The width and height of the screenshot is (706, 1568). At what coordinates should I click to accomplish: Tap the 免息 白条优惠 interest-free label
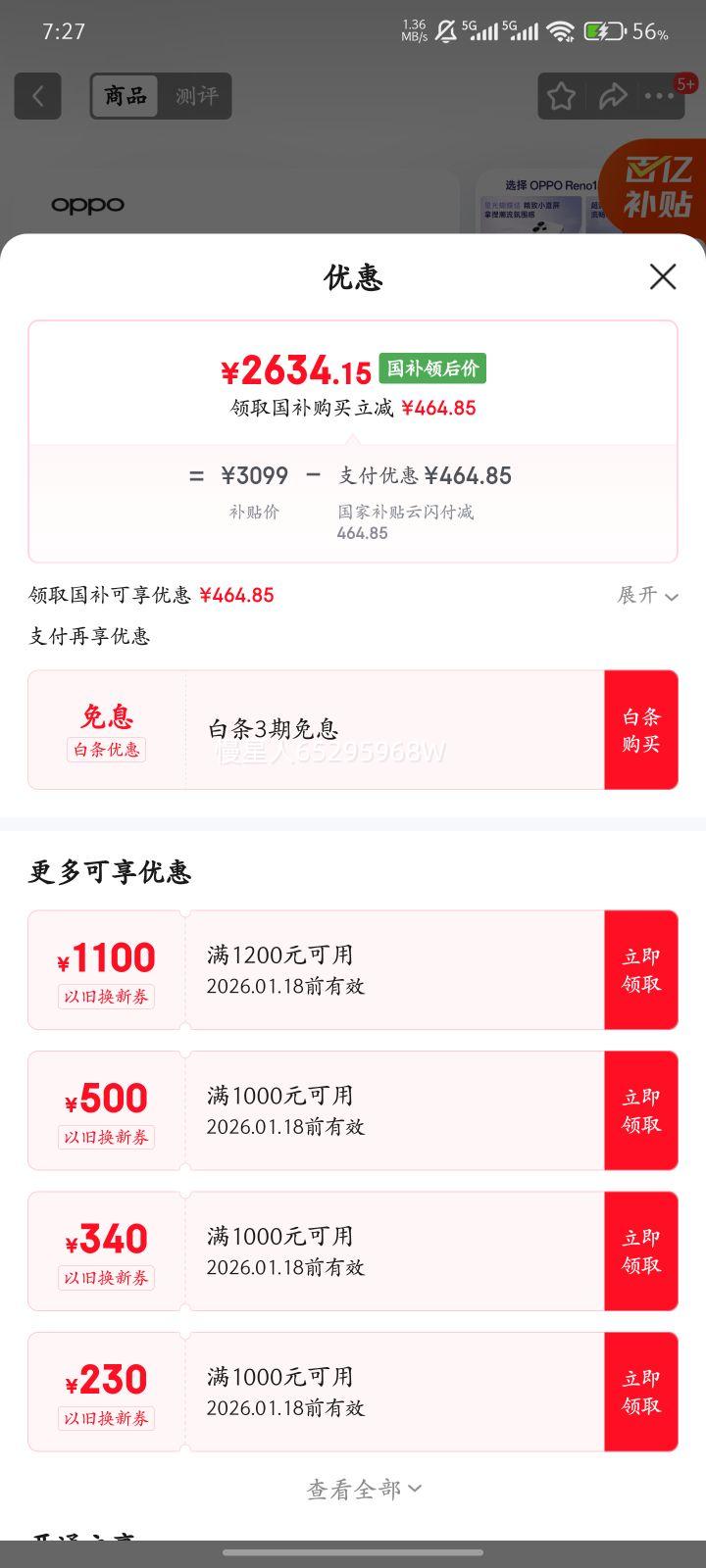click(105, 729)
